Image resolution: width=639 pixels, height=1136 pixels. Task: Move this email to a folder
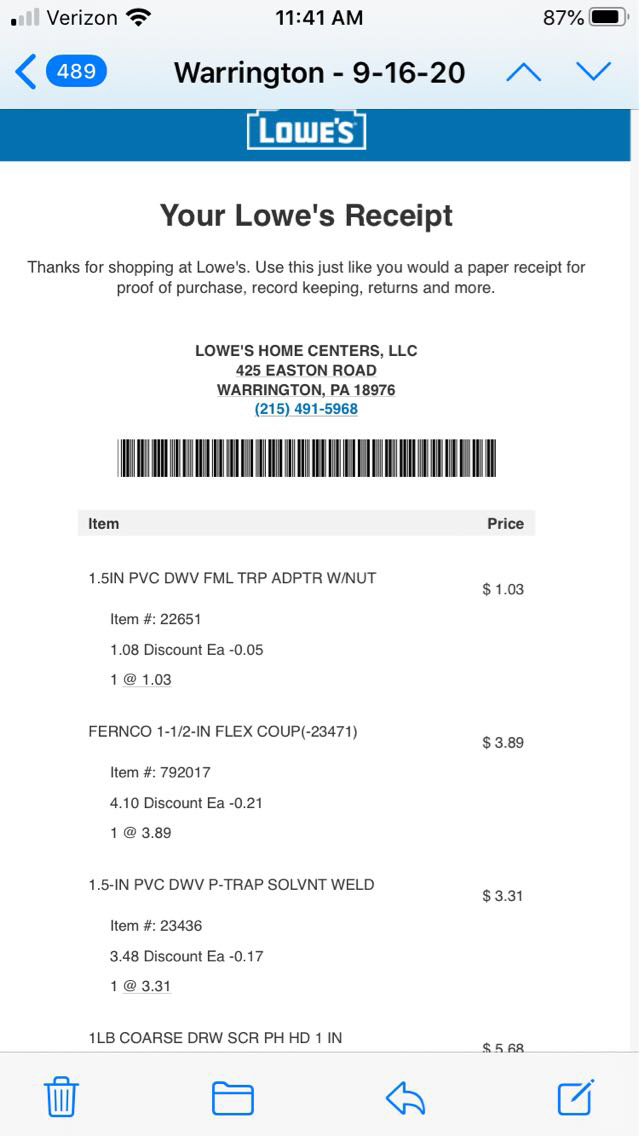(x=232, y=1098)
